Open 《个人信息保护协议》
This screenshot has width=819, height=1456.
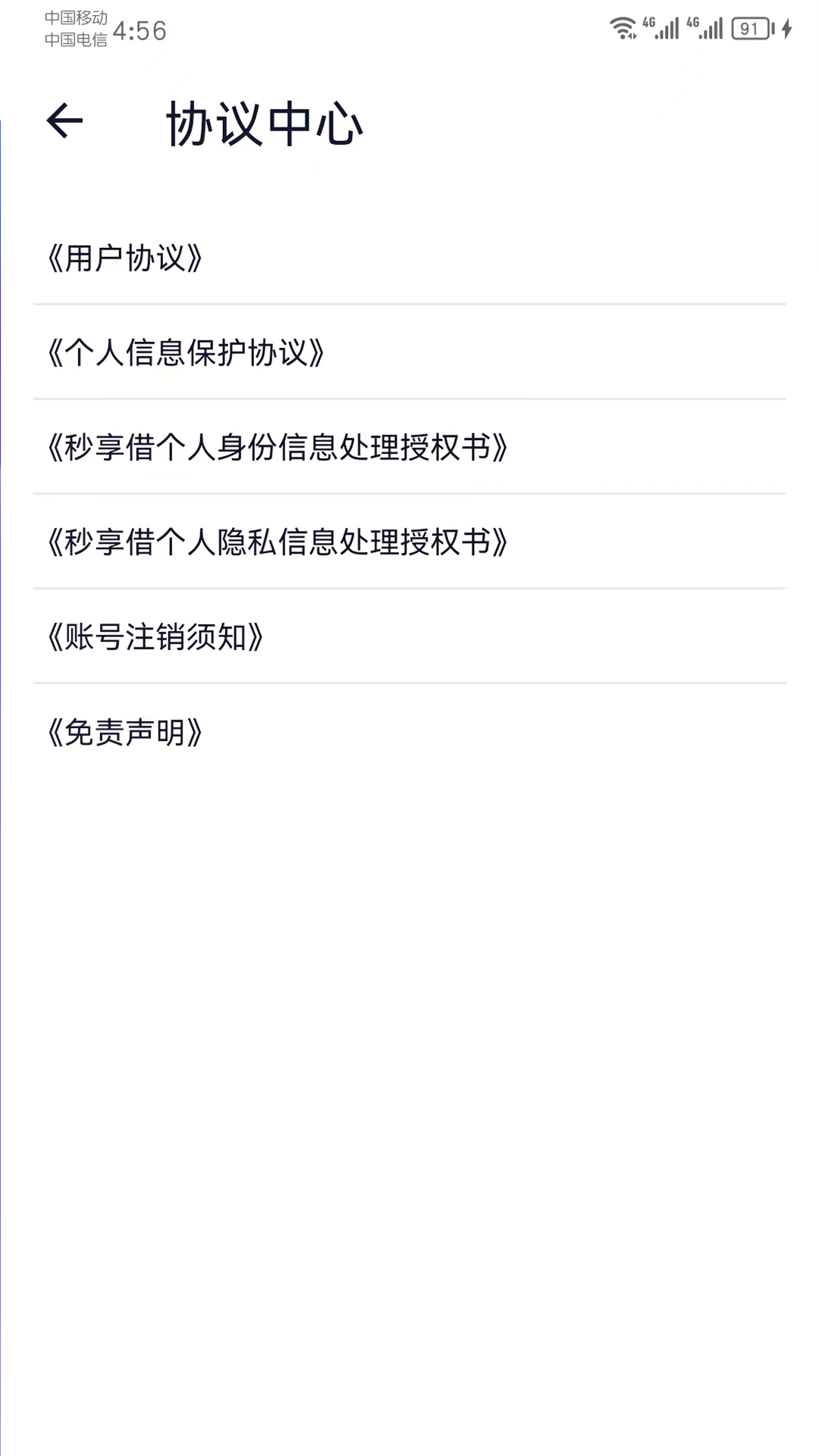coord(187,353)
